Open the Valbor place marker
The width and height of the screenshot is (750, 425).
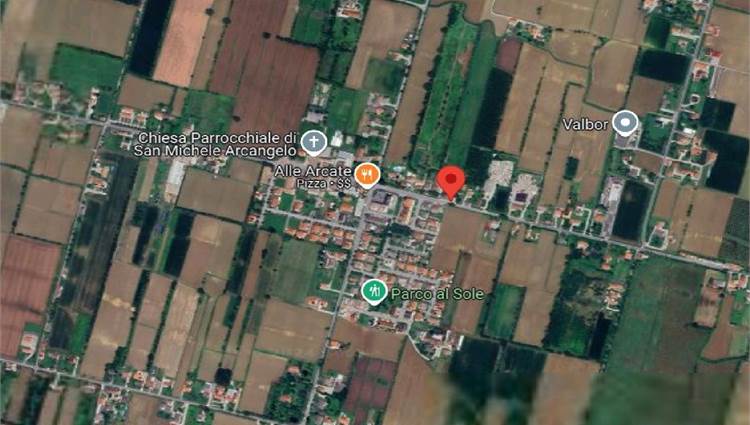[626, 123]
